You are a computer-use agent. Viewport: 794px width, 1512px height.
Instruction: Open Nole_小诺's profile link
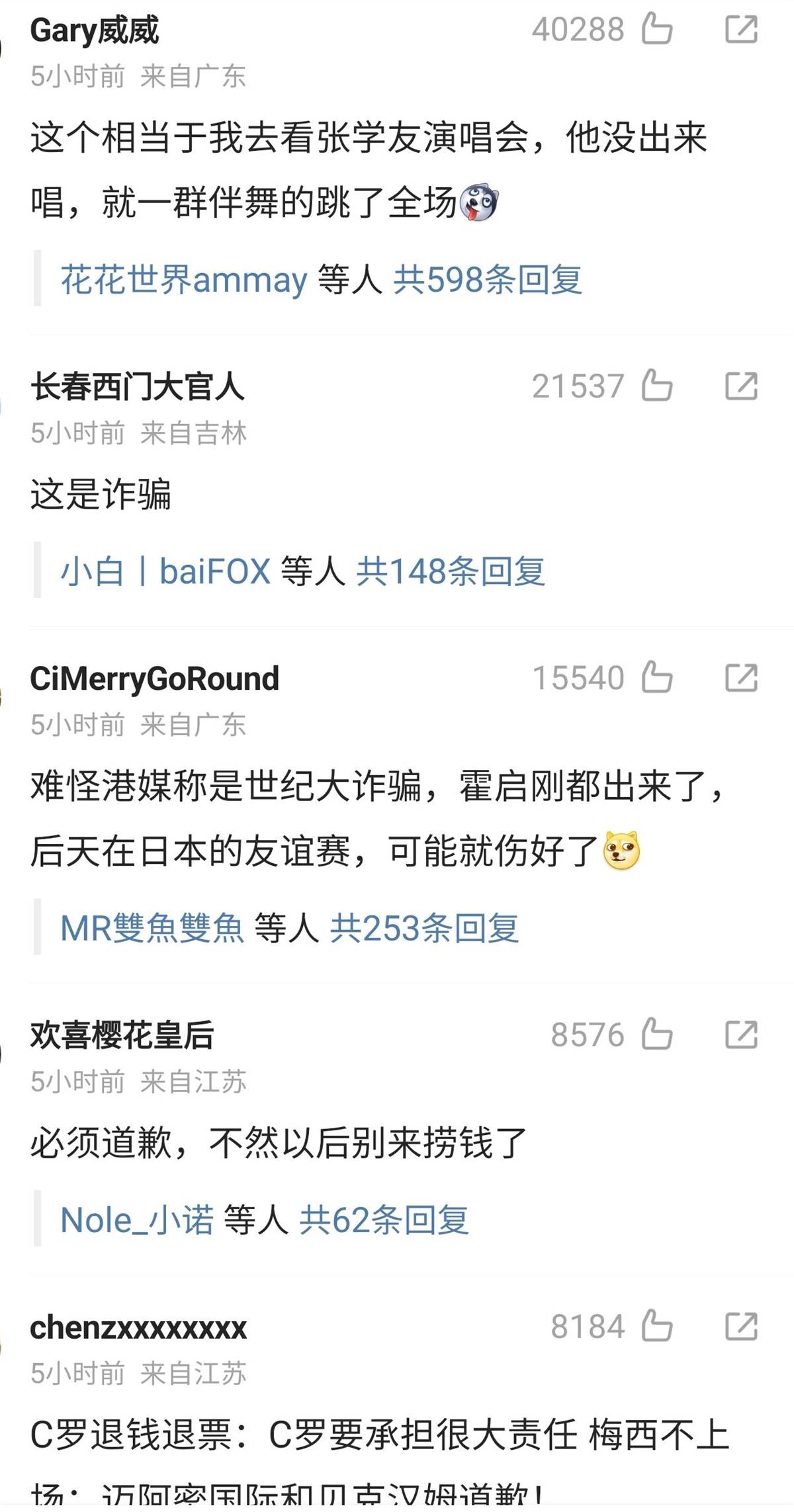point(137,1220)
